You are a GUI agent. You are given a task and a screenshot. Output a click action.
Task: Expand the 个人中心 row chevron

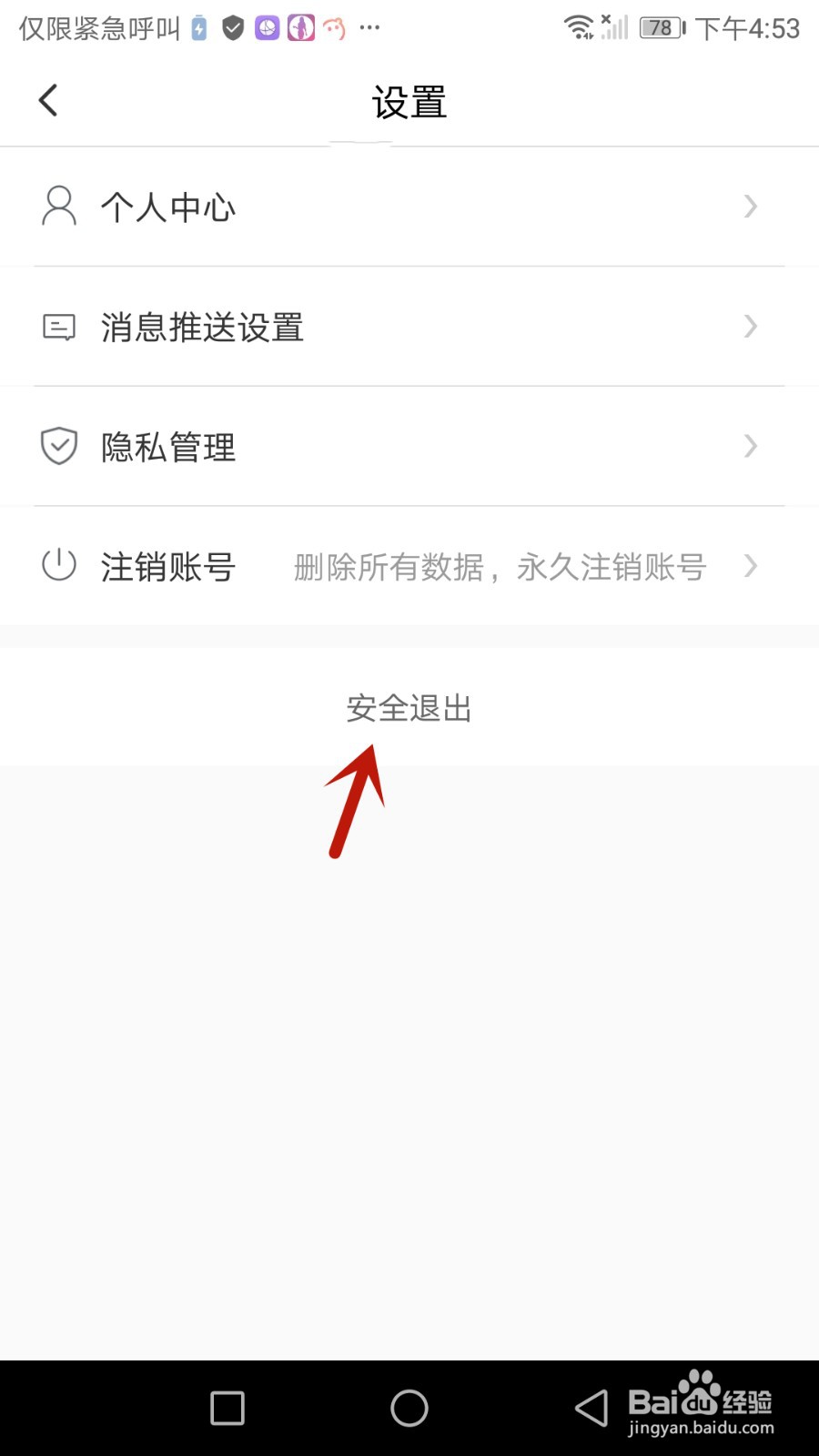[x=750, y=207]
